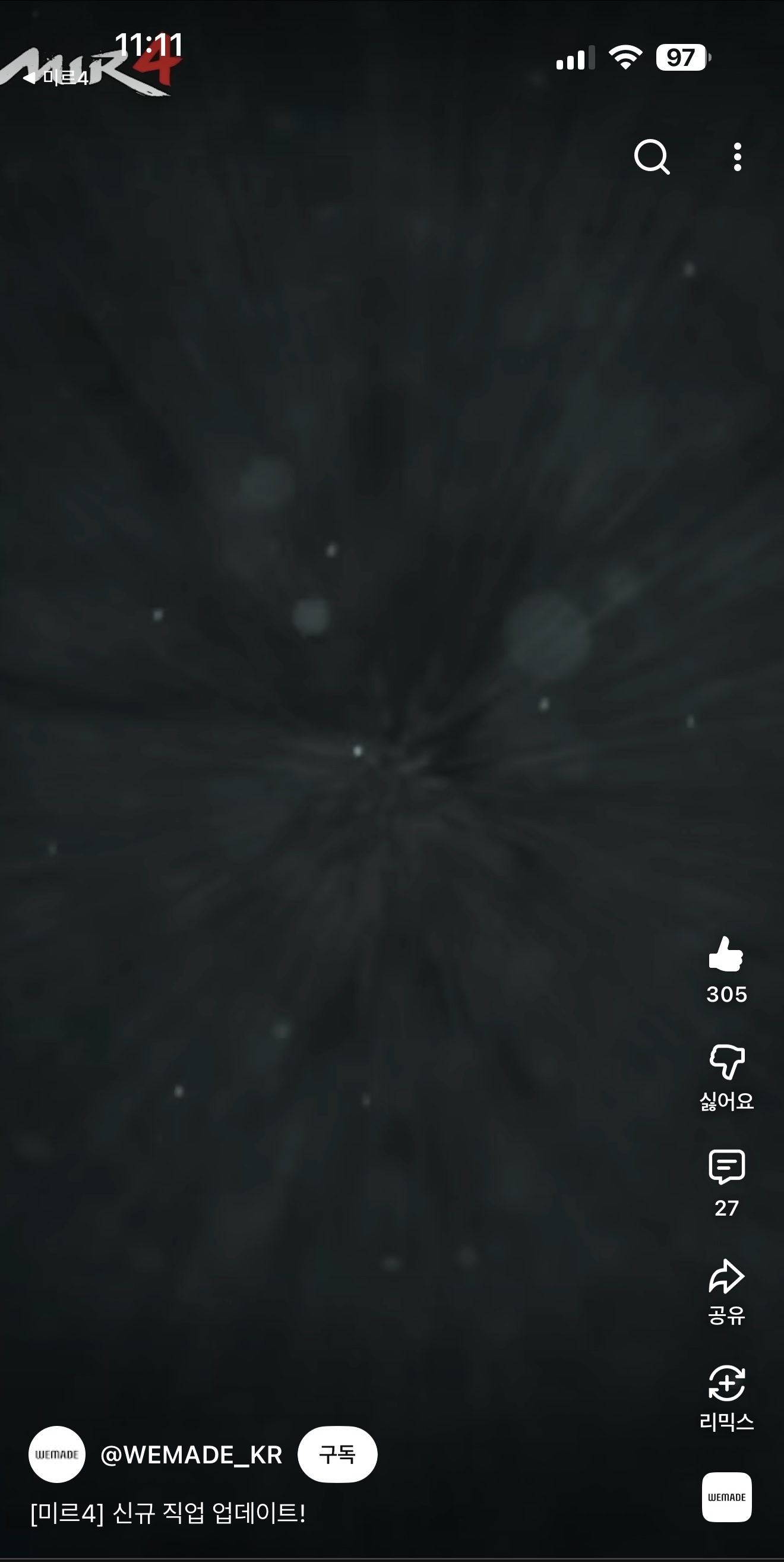Open the WEMADE channel avatar
The height and width of the screenshot is (1562, 784).
click(x=56, y=1454)
